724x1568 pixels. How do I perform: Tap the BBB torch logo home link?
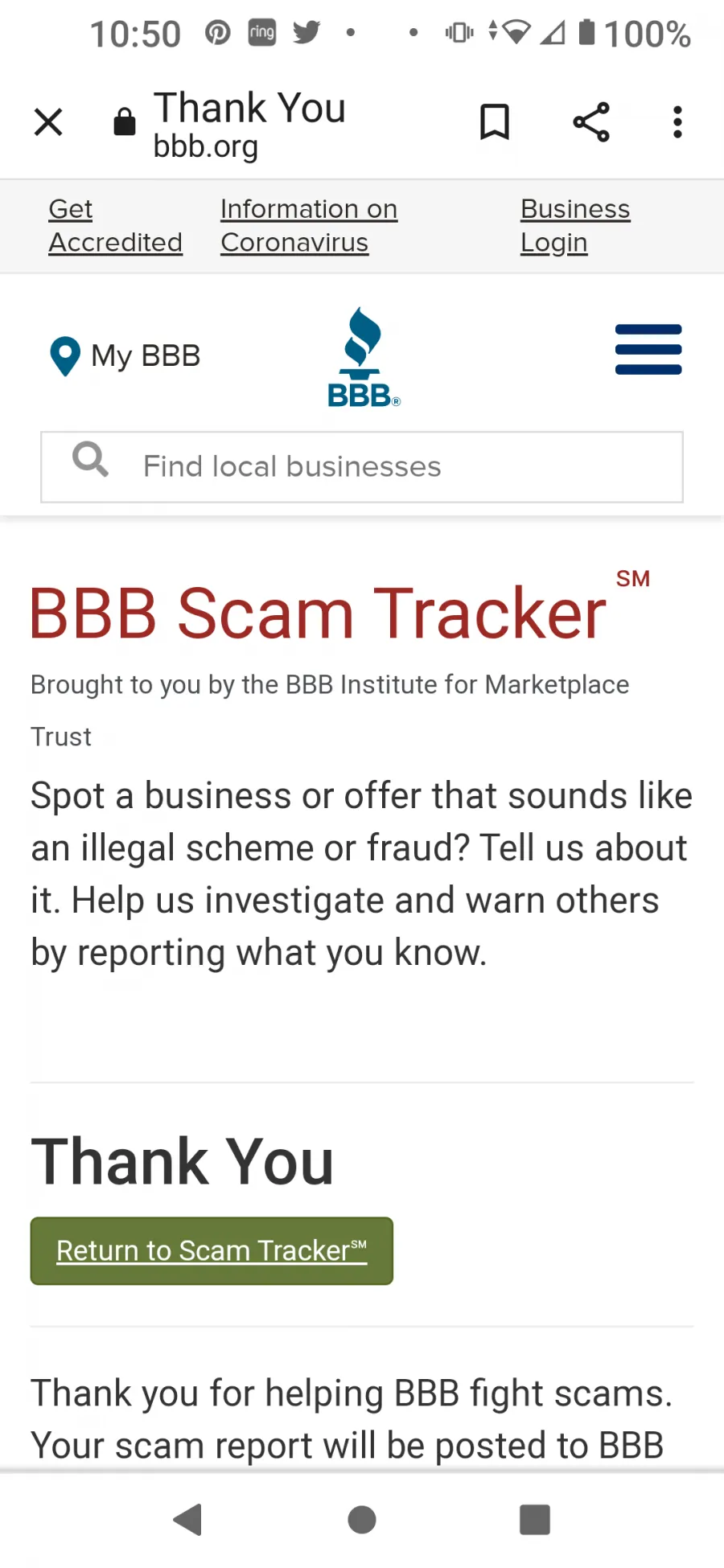[x=364, y=357]
